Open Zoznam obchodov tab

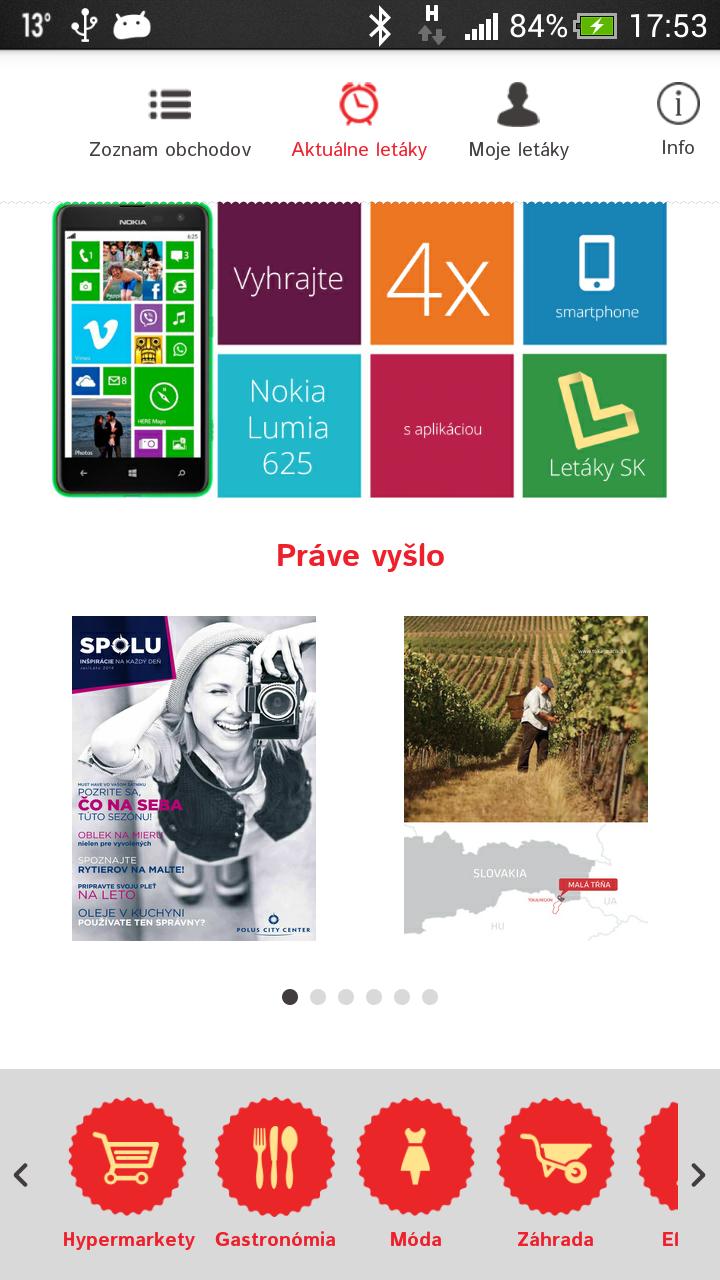(170, 122)
